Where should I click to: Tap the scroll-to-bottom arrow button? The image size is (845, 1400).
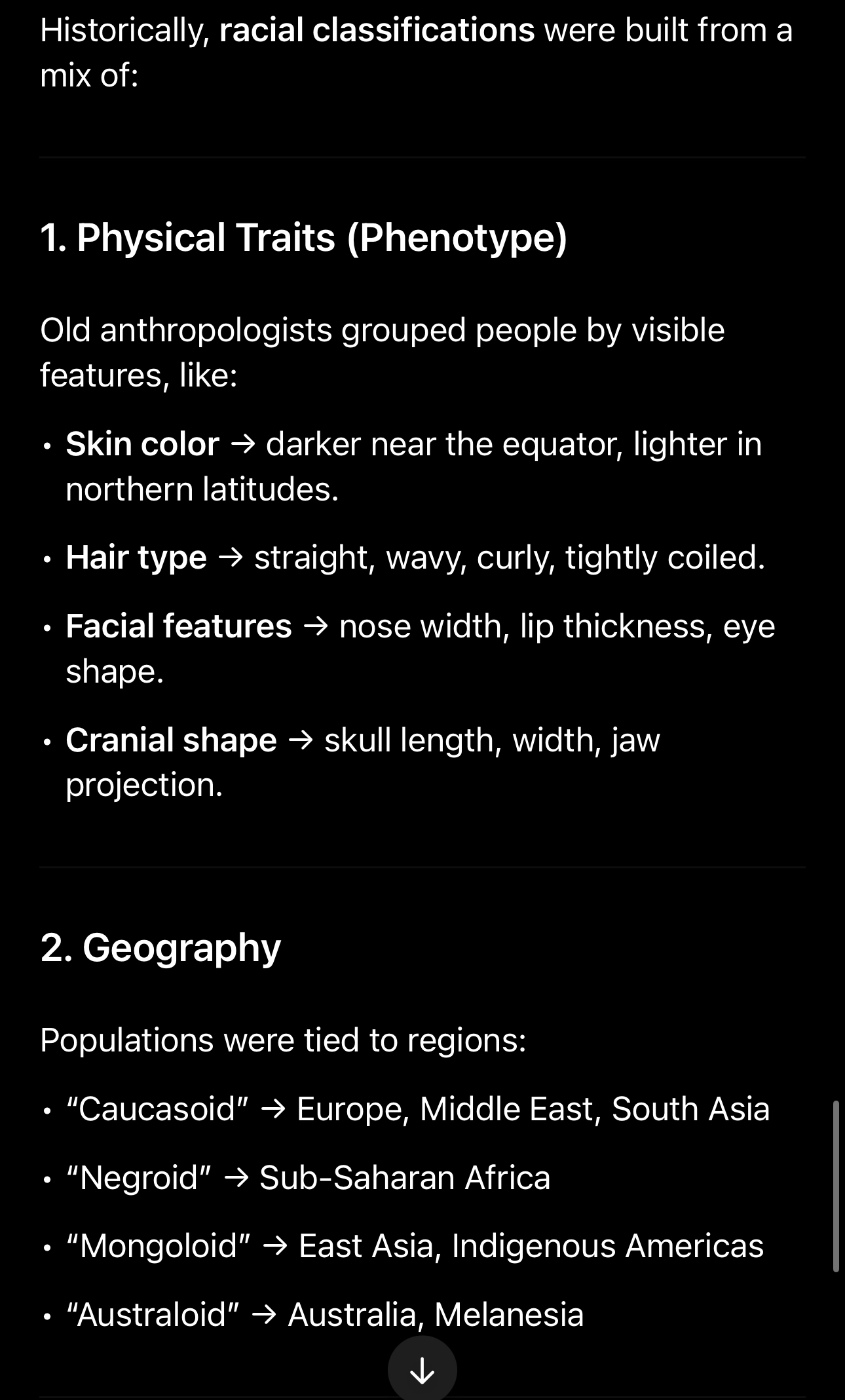pyautogui.click(x=422, y=1370)
